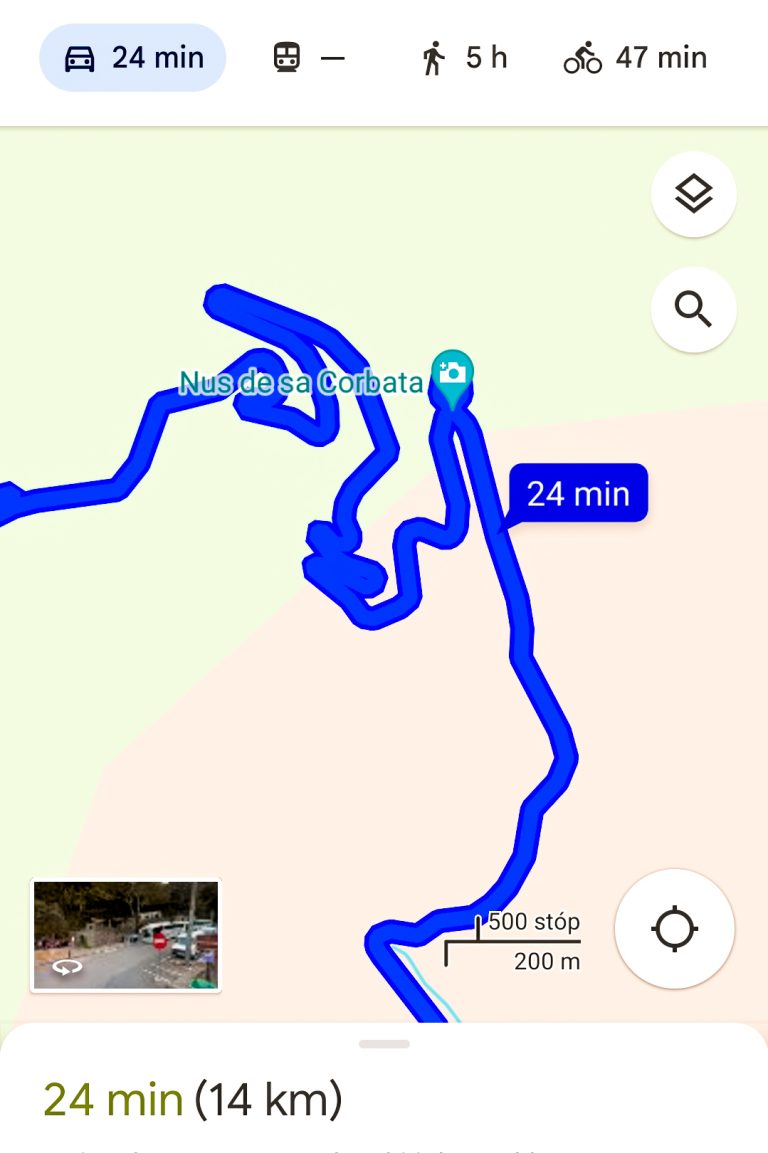
Task: Tap the 24 min route label
Action: (578, 493)
